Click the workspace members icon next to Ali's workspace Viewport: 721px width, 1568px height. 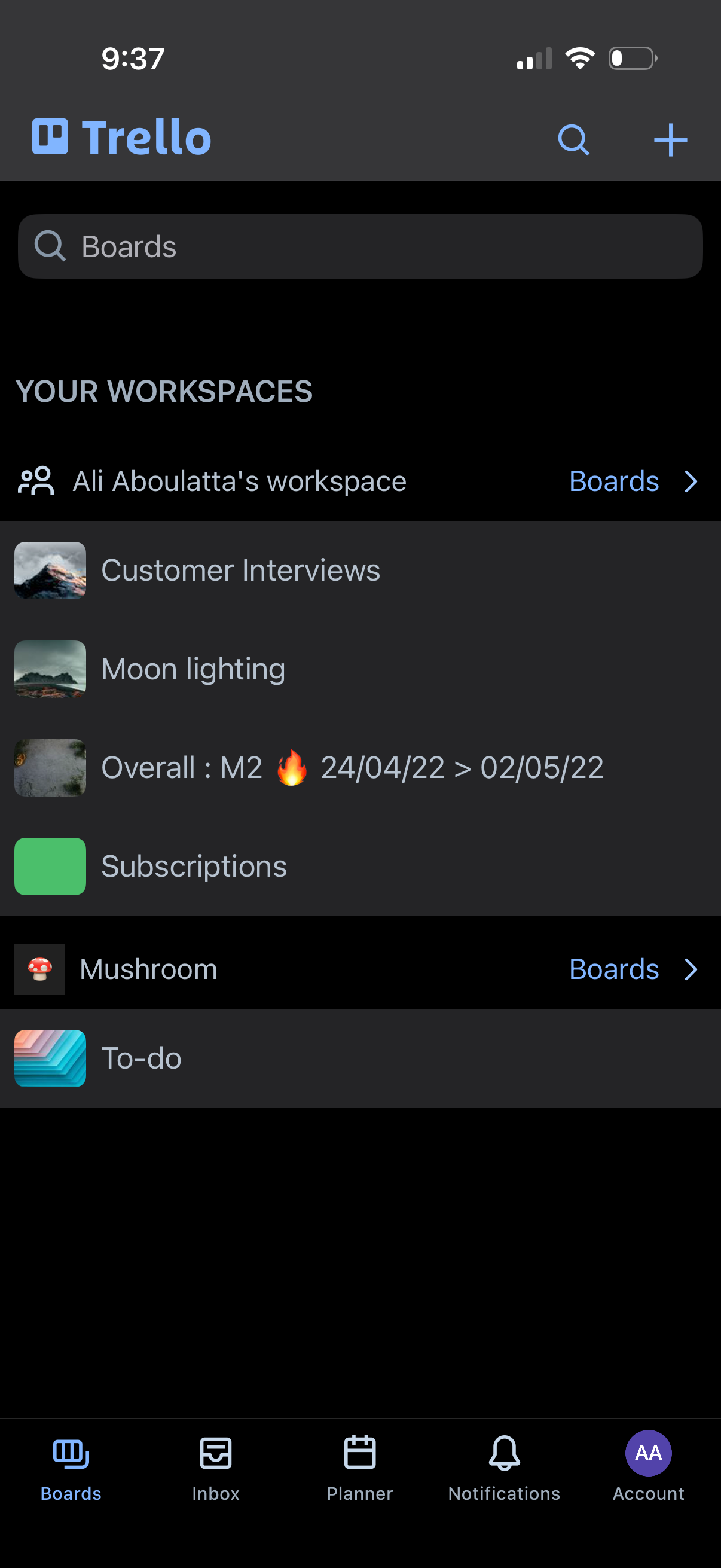[x=35, y=480]
